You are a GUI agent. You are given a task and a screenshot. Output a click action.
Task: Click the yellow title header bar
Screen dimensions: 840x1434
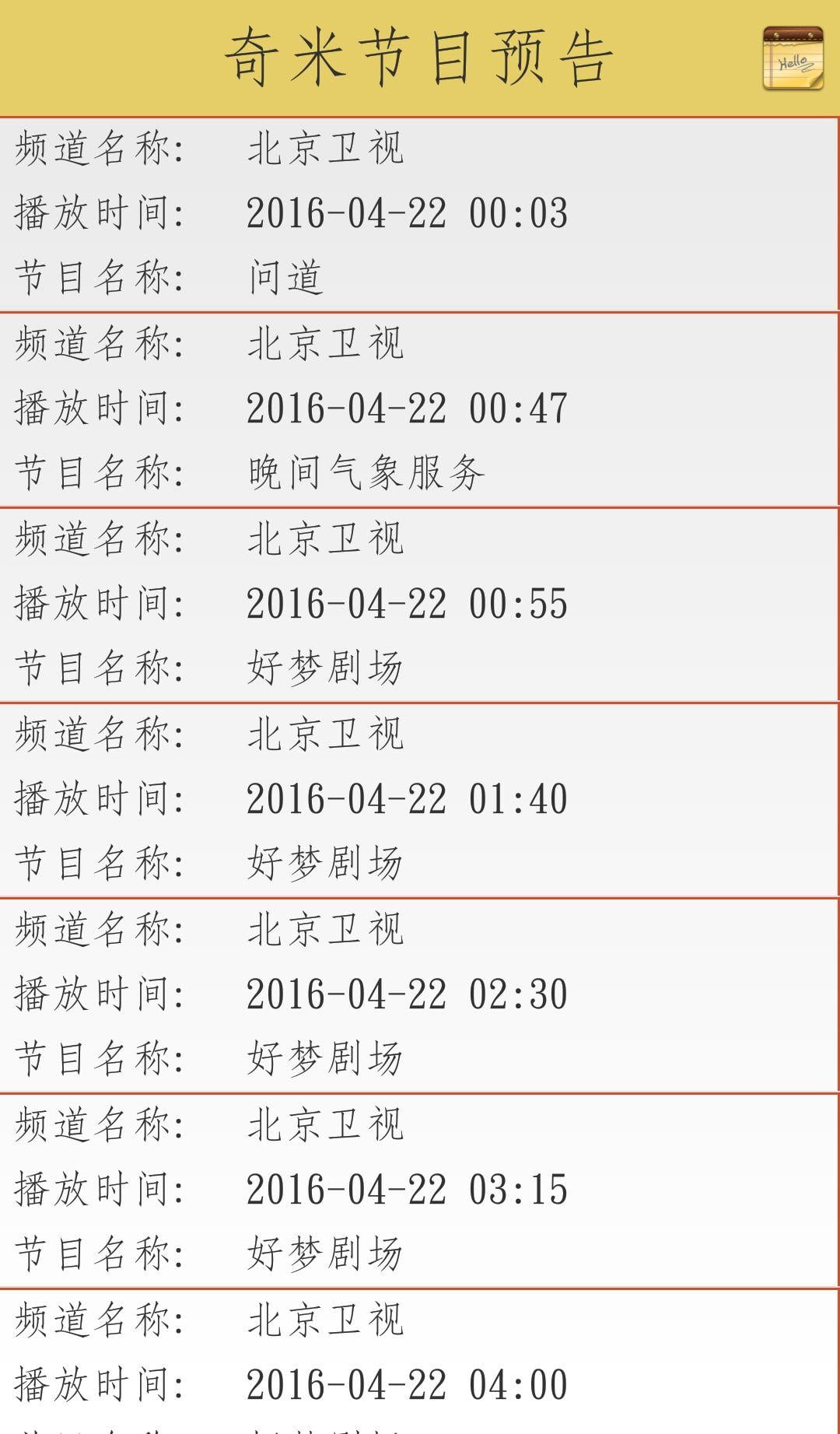[420, 56]
